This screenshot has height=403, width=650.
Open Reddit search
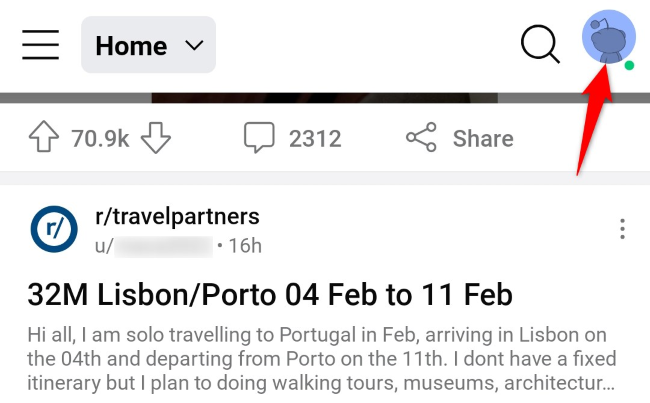point(540,44)
